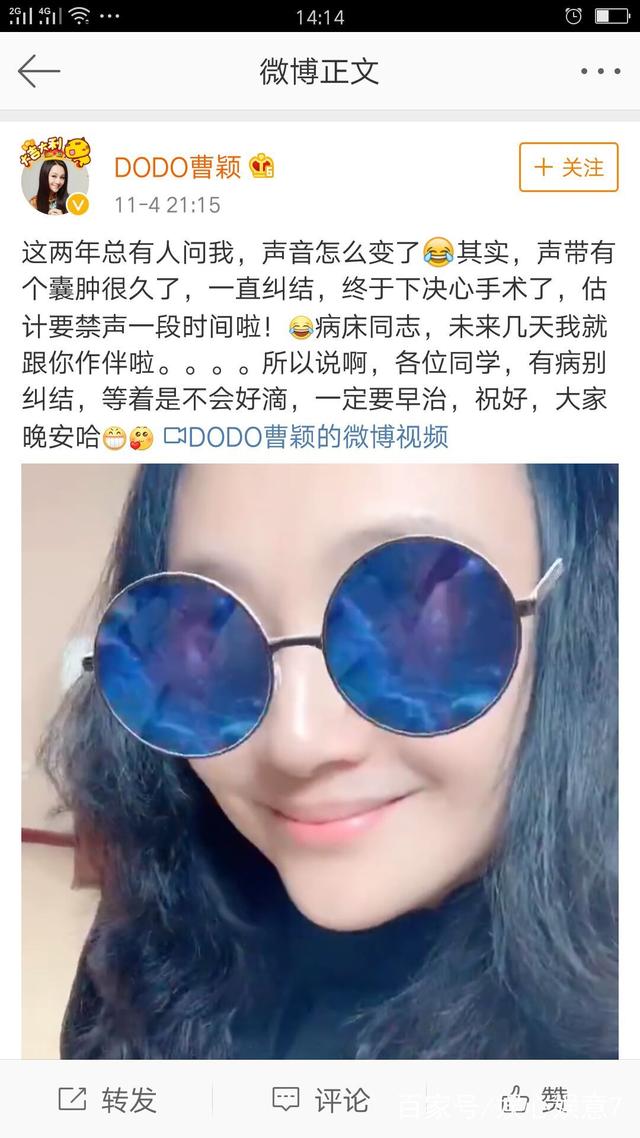Image resolution: width=640 pixels, height=1138 pixels.
Task: Go back from the Weibo post page
Action: [x=40, y=72]
